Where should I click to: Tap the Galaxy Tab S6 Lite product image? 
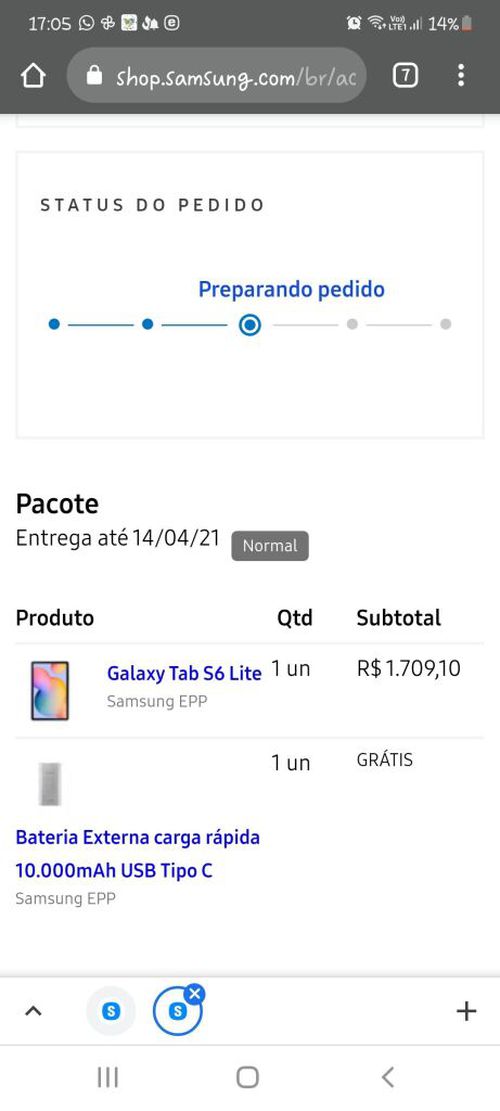tap(50, 691)
